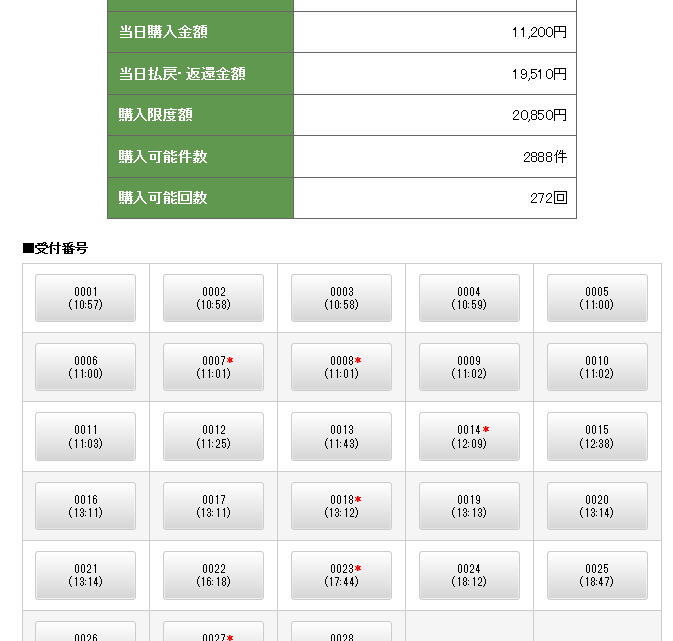View starred receipt 0008
Image resolution: width=673 pixels, height=641 pixels.
pos(342,367)
